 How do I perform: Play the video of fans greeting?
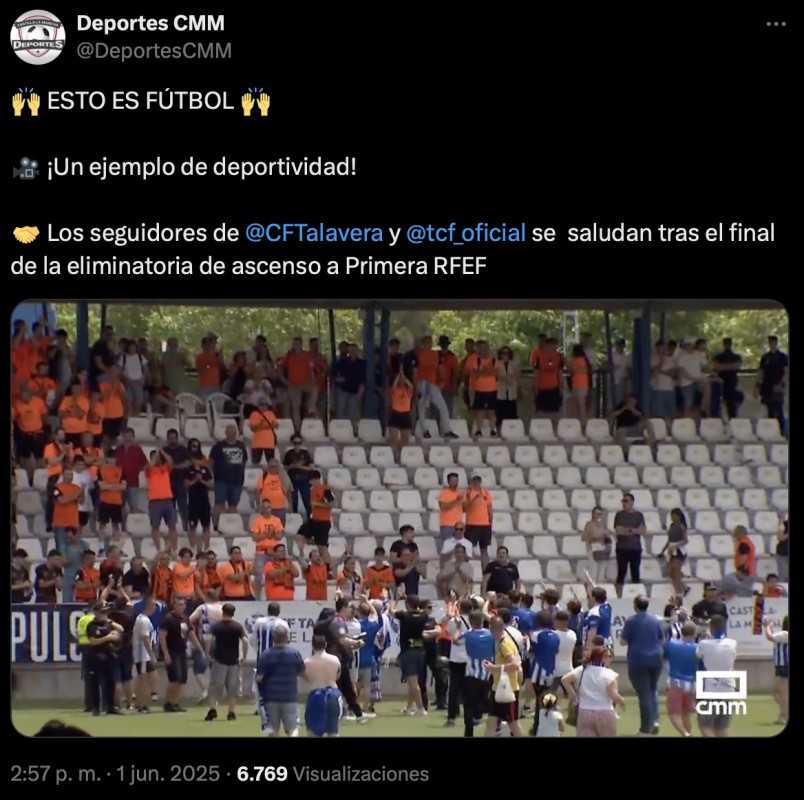click(400, 519)
